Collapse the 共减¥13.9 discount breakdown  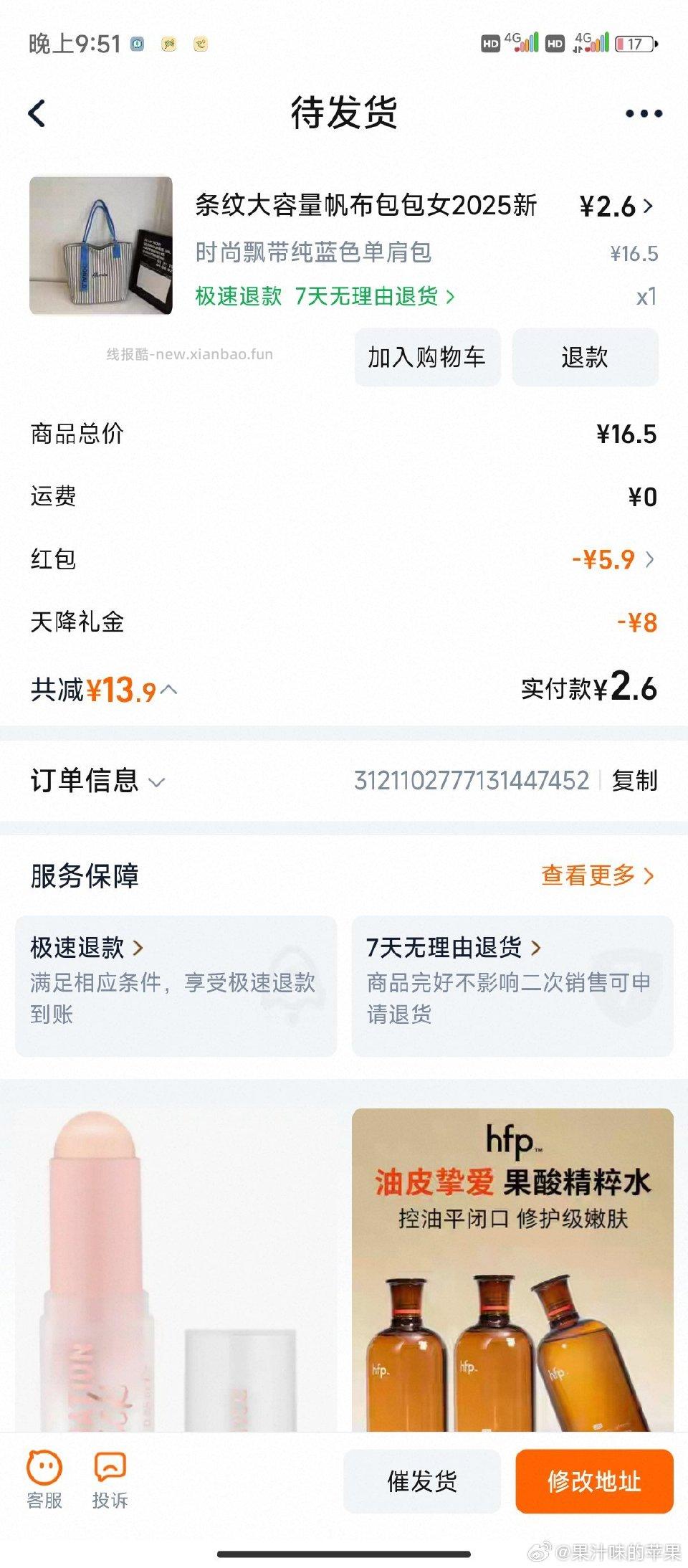(x=167, y=691)
